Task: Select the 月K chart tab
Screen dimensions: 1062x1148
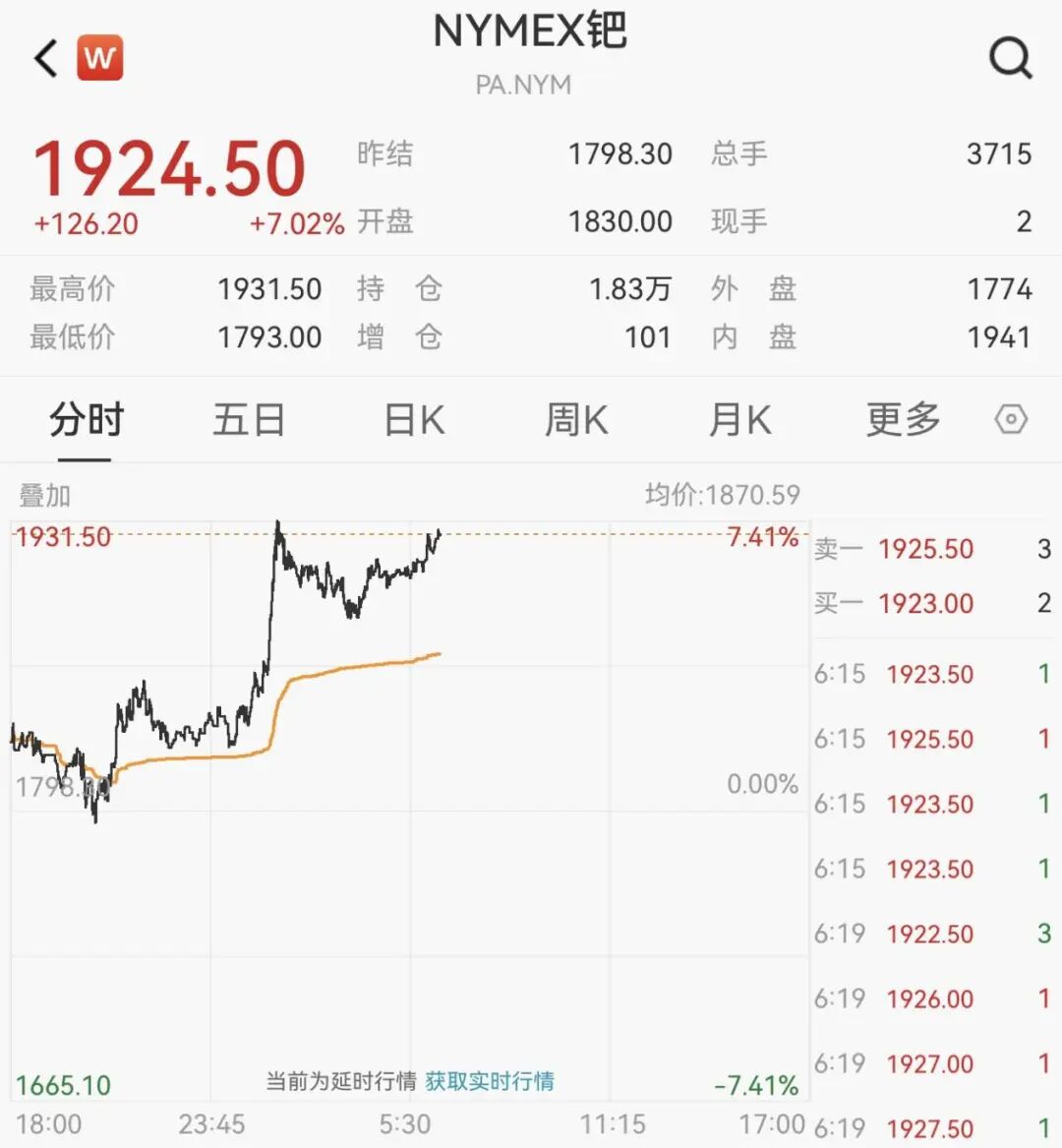Action: [x=739, y=420]
